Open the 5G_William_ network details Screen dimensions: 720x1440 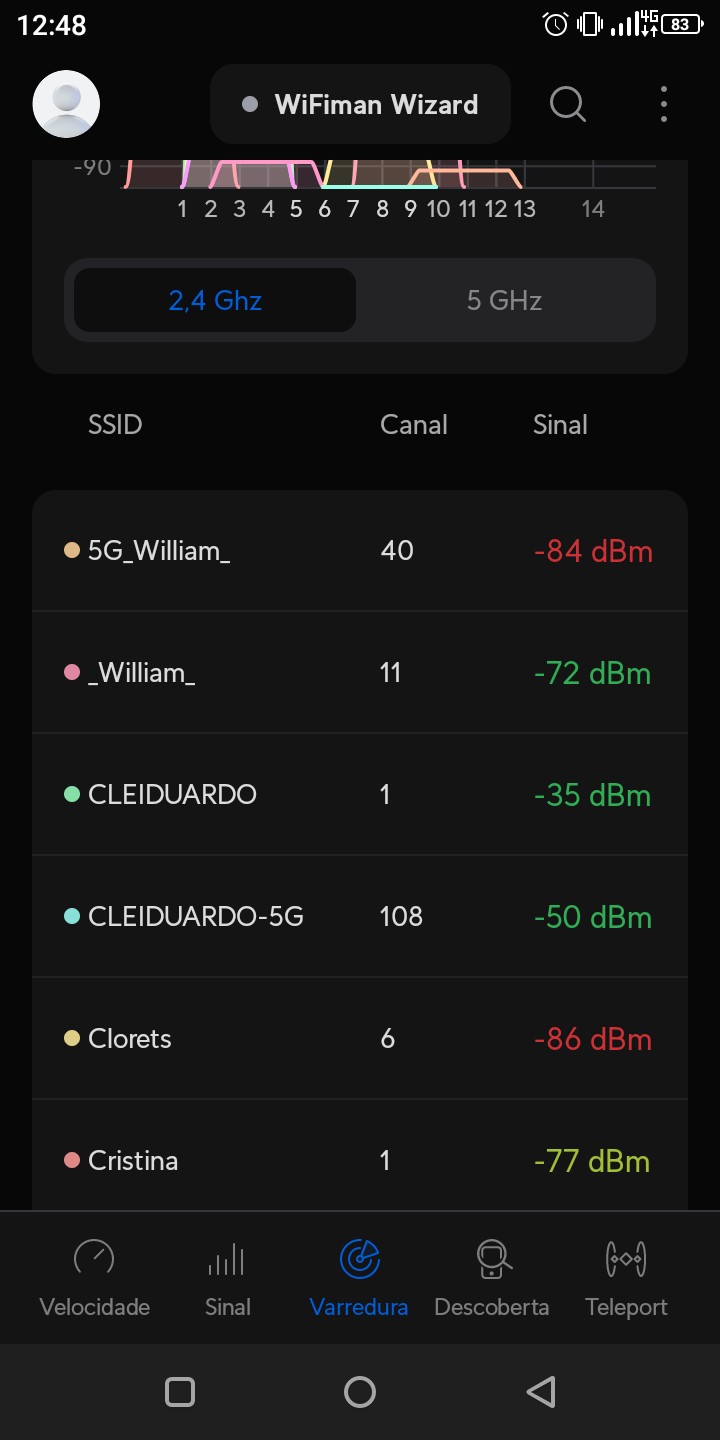click(360, 551)
